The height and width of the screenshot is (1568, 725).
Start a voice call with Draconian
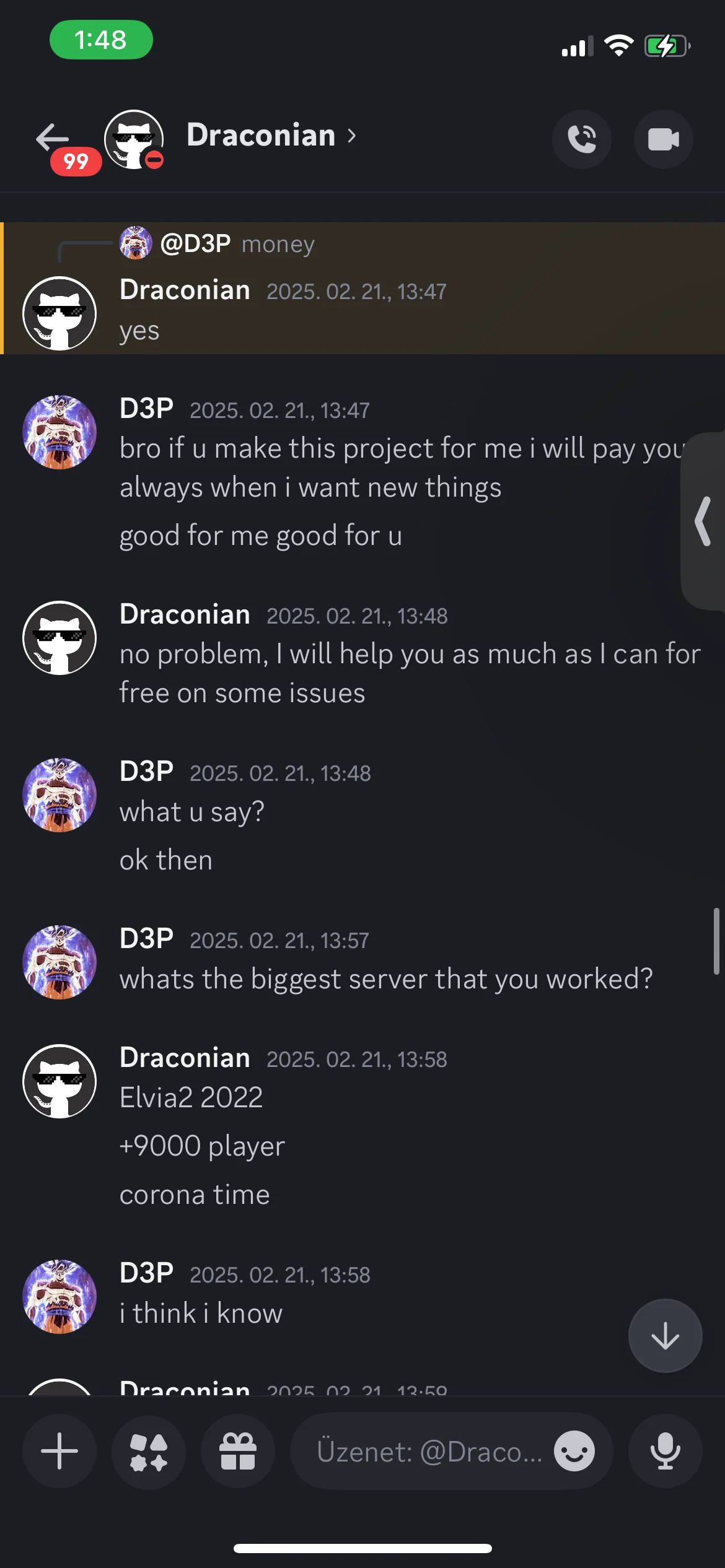tap(582, 139)
